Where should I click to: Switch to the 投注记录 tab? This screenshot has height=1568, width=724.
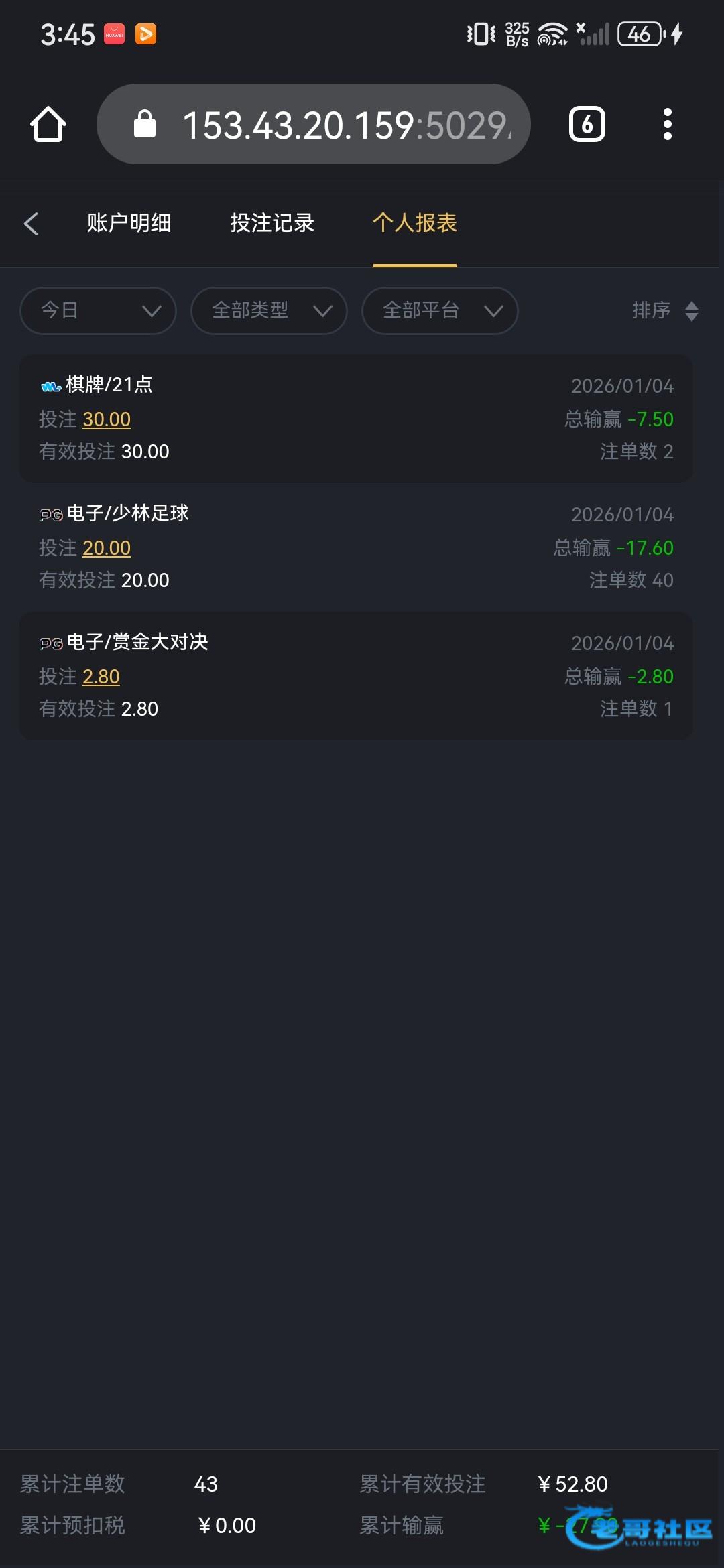(x=272, y=223)
